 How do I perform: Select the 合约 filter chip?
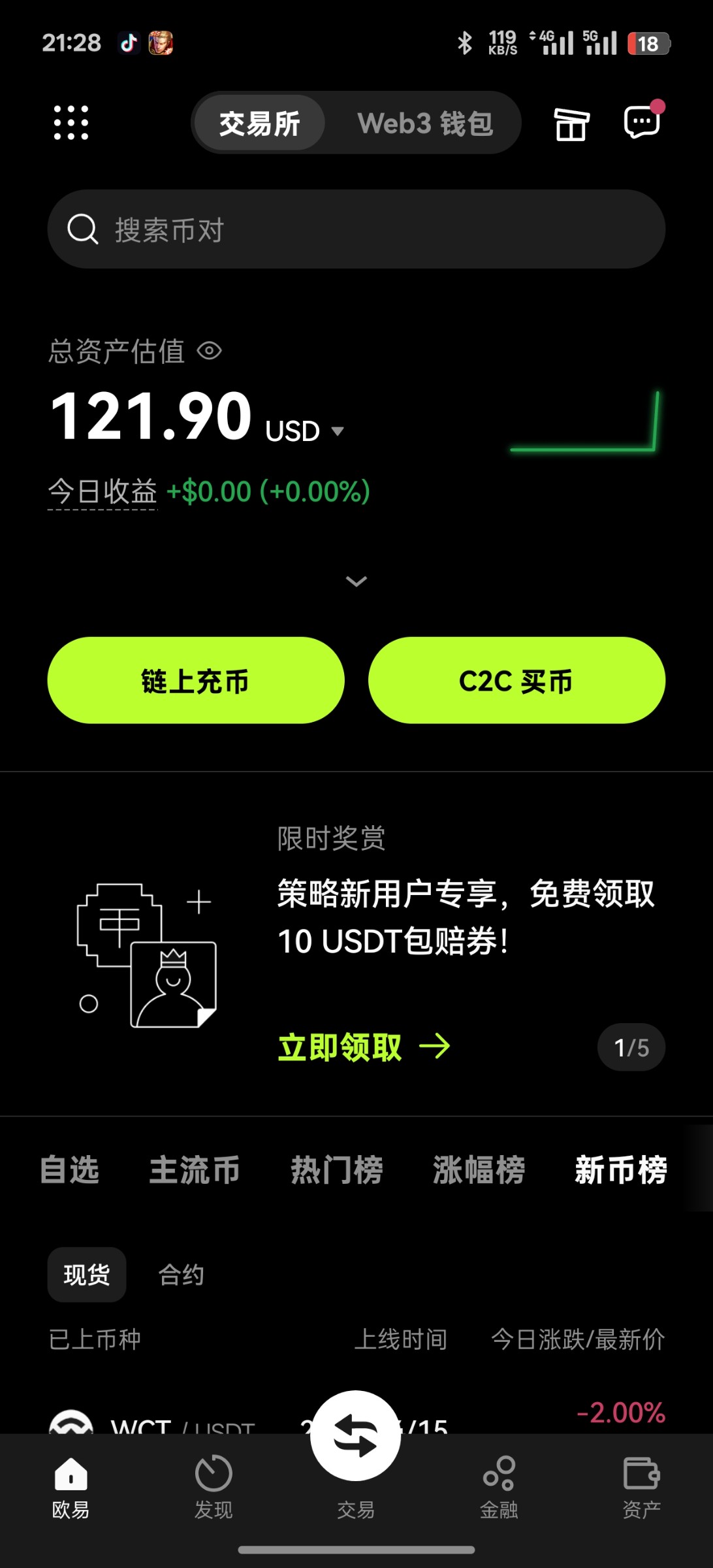click(x=181, y=1275)
